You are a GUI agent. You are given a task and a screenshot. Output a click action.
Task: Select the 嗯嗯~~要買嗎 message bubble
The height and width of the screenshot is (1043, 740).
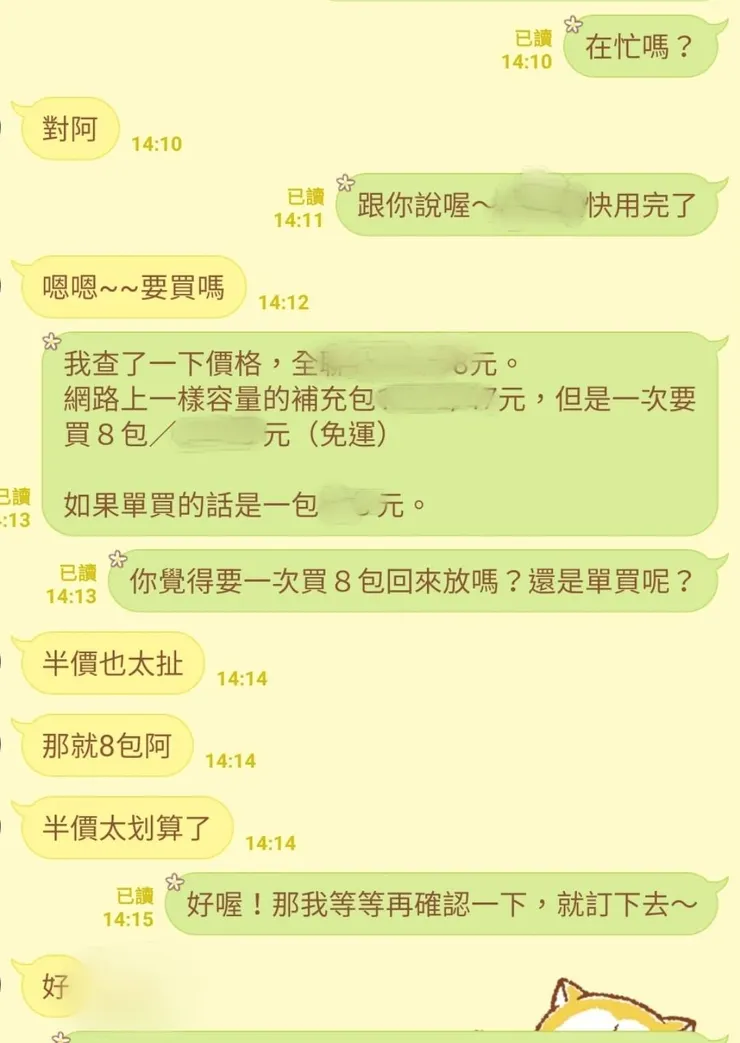[x=130, y=288]
